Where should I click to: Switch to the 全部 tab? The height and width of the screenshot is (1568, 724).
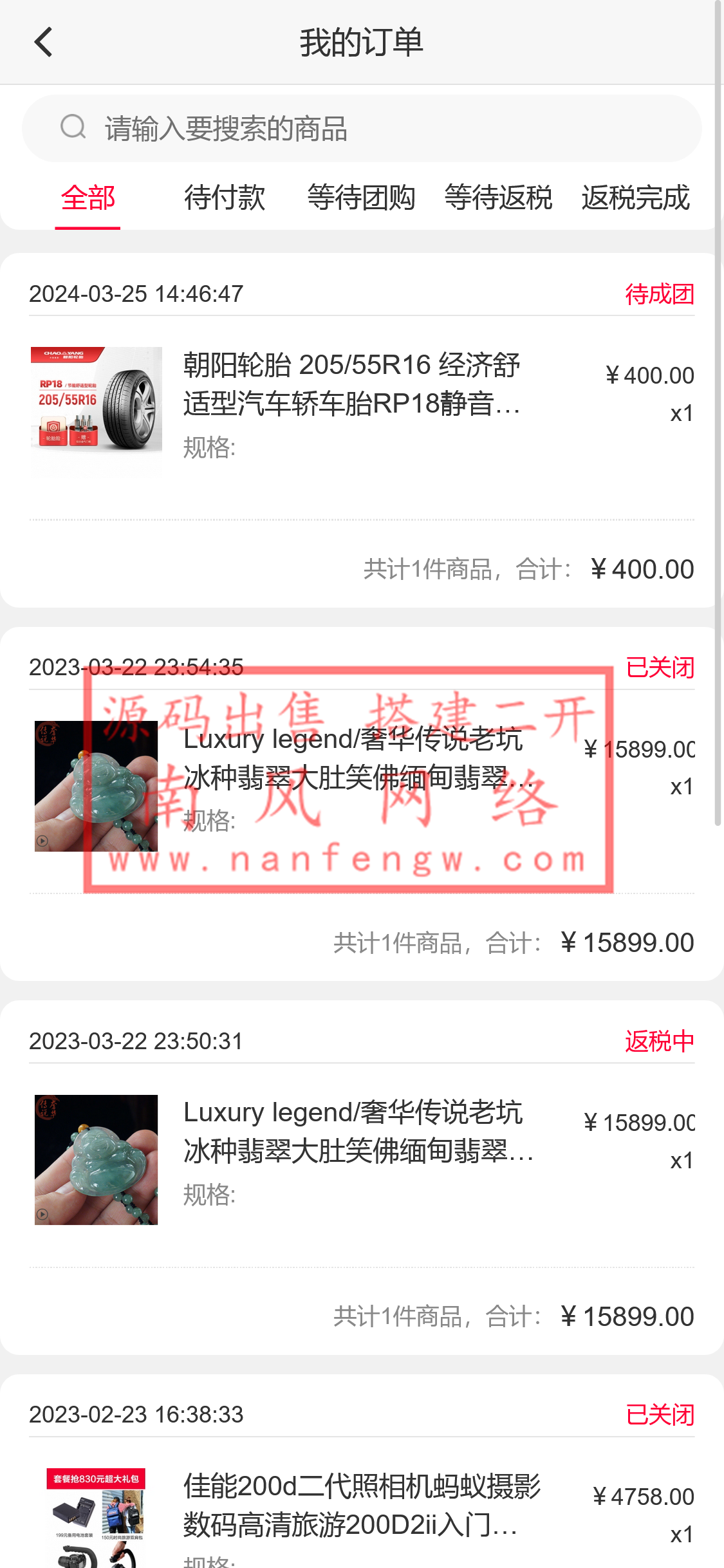[88, 198]
